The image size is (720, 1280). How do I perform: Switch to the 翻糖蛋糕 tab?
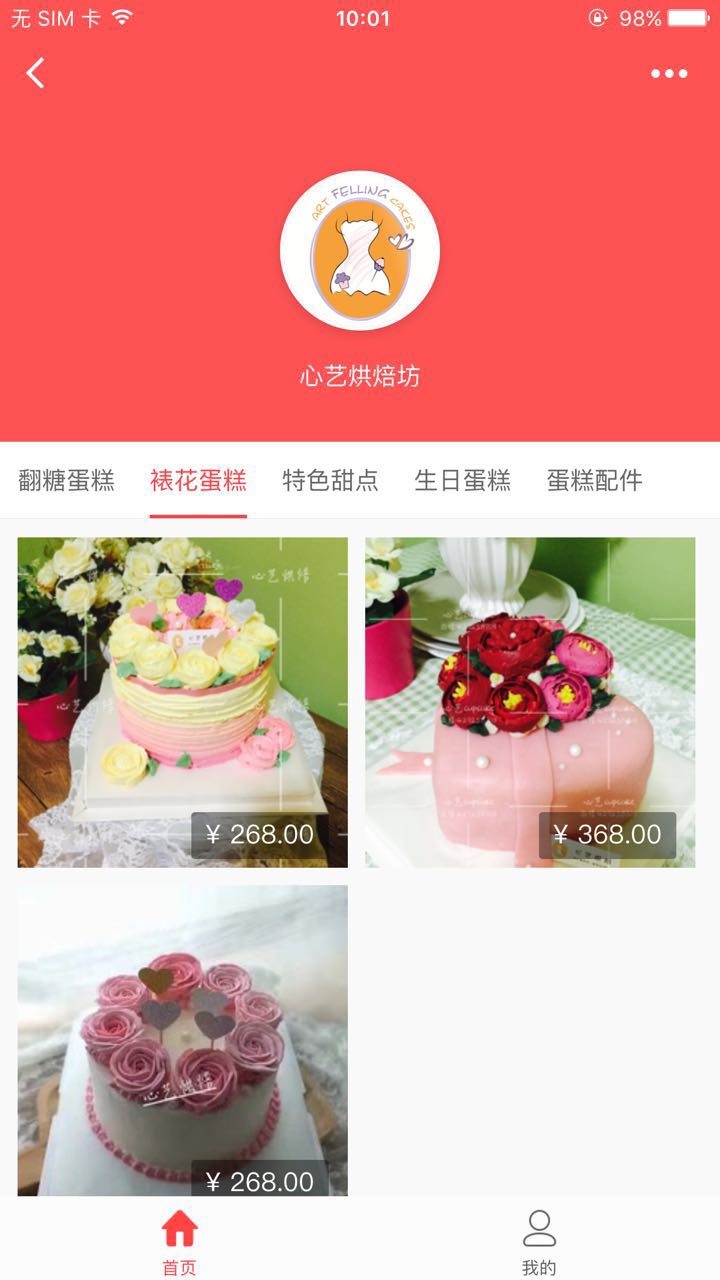click(67, 480)
